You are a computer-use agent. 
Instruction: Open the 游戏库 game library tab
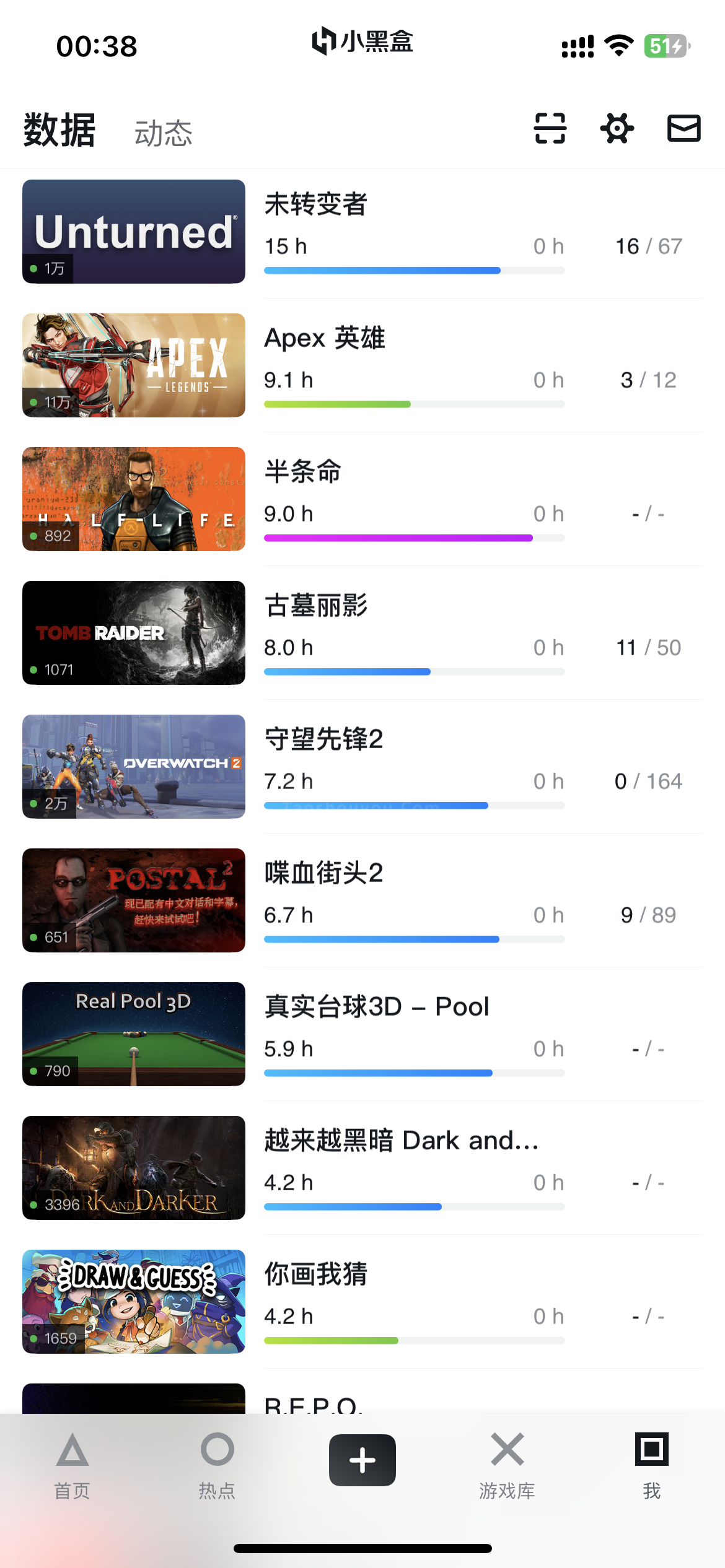(x=507, y=1465)
